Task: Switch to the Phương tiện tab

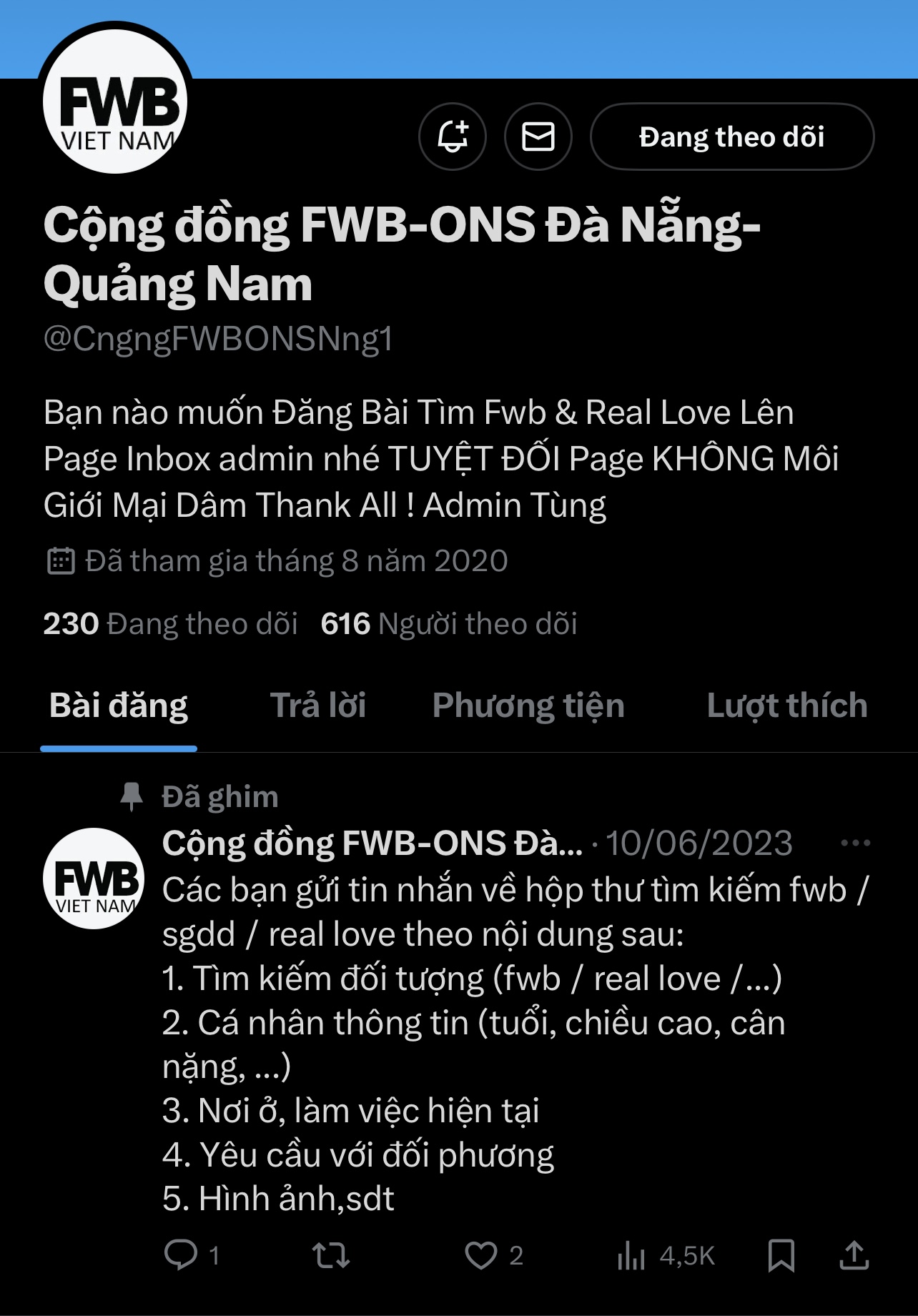Action: tap(528, 706)
